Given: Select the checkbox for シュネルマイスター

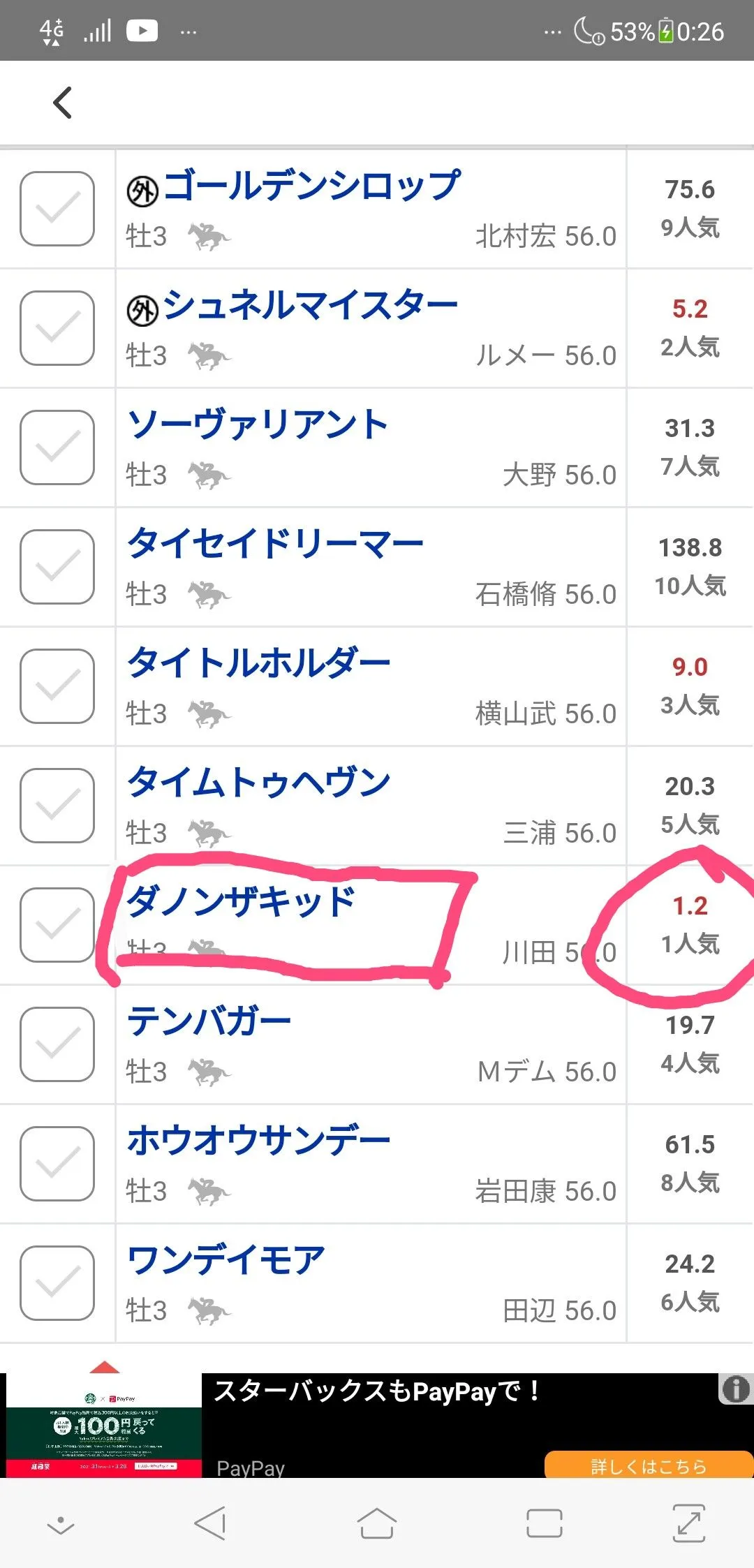Looking at the screenshot, I should [x=57, y=328].
